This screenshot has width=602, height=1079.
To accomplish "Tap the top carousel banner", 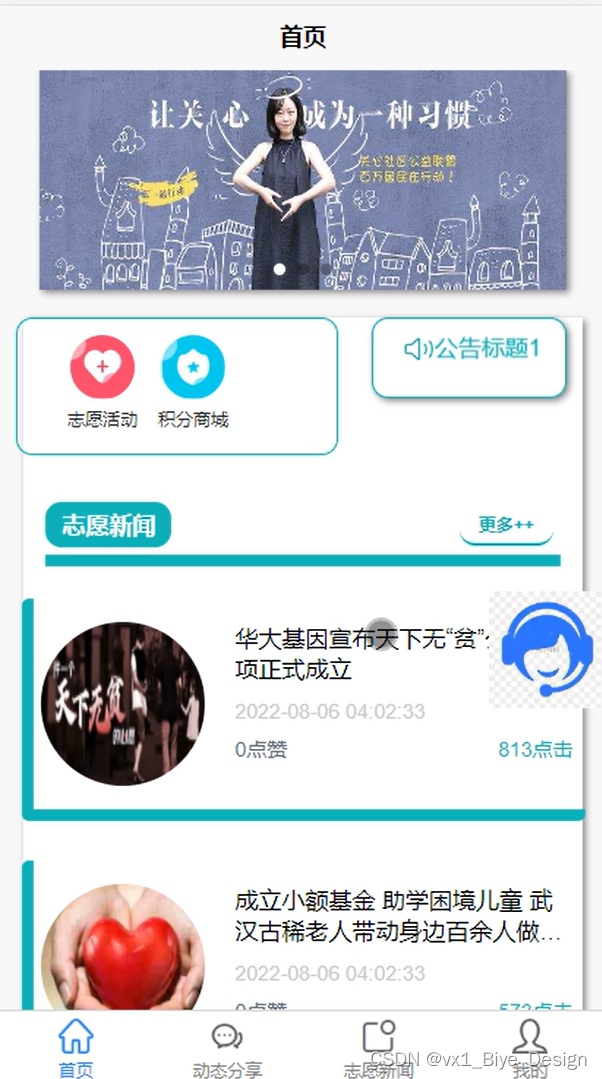I will tap(303, 180).
